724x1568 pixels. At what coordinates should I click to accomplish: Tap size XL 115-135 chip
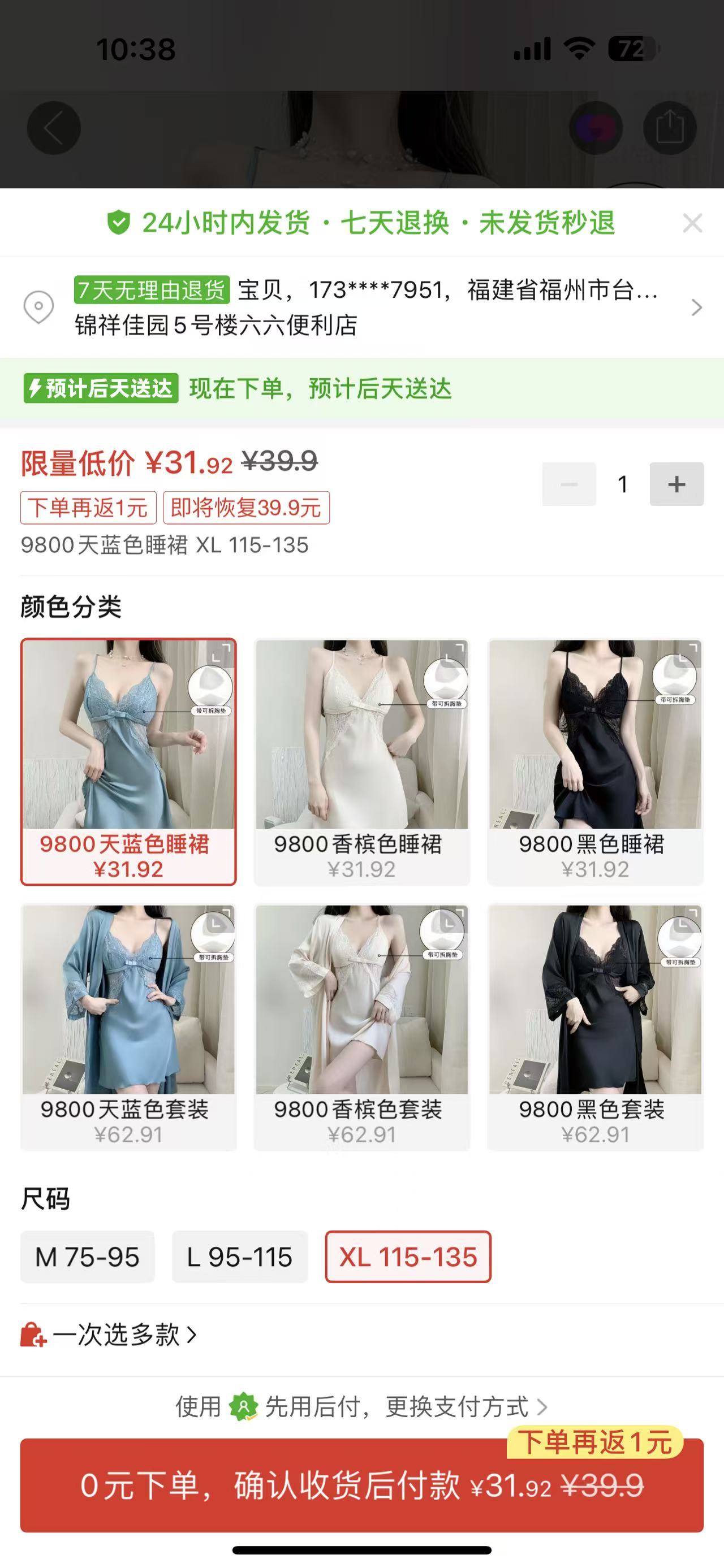tap(408, 1257)
